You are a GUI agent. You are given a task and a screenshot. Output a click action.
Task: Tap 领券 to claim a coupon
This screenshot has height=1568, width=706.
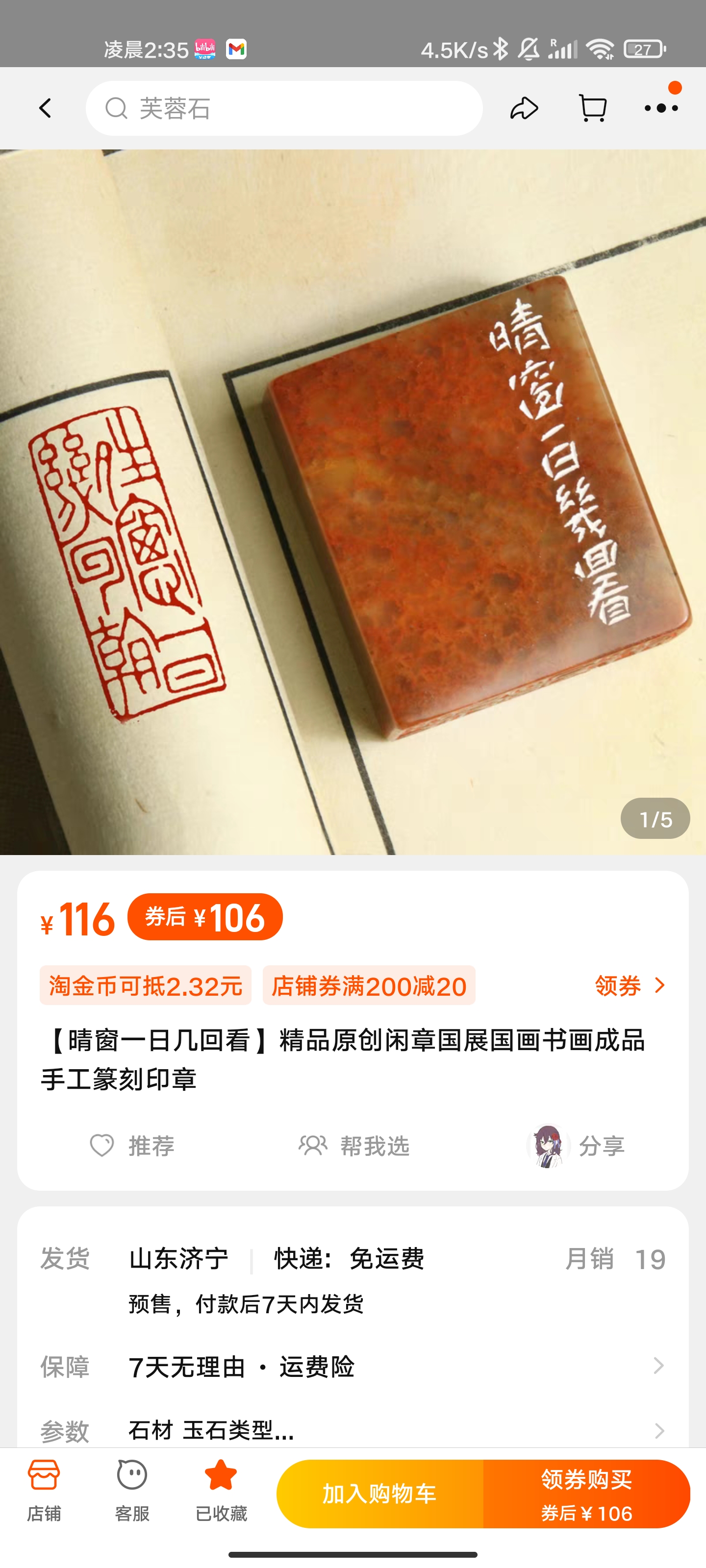coord(629,985)
